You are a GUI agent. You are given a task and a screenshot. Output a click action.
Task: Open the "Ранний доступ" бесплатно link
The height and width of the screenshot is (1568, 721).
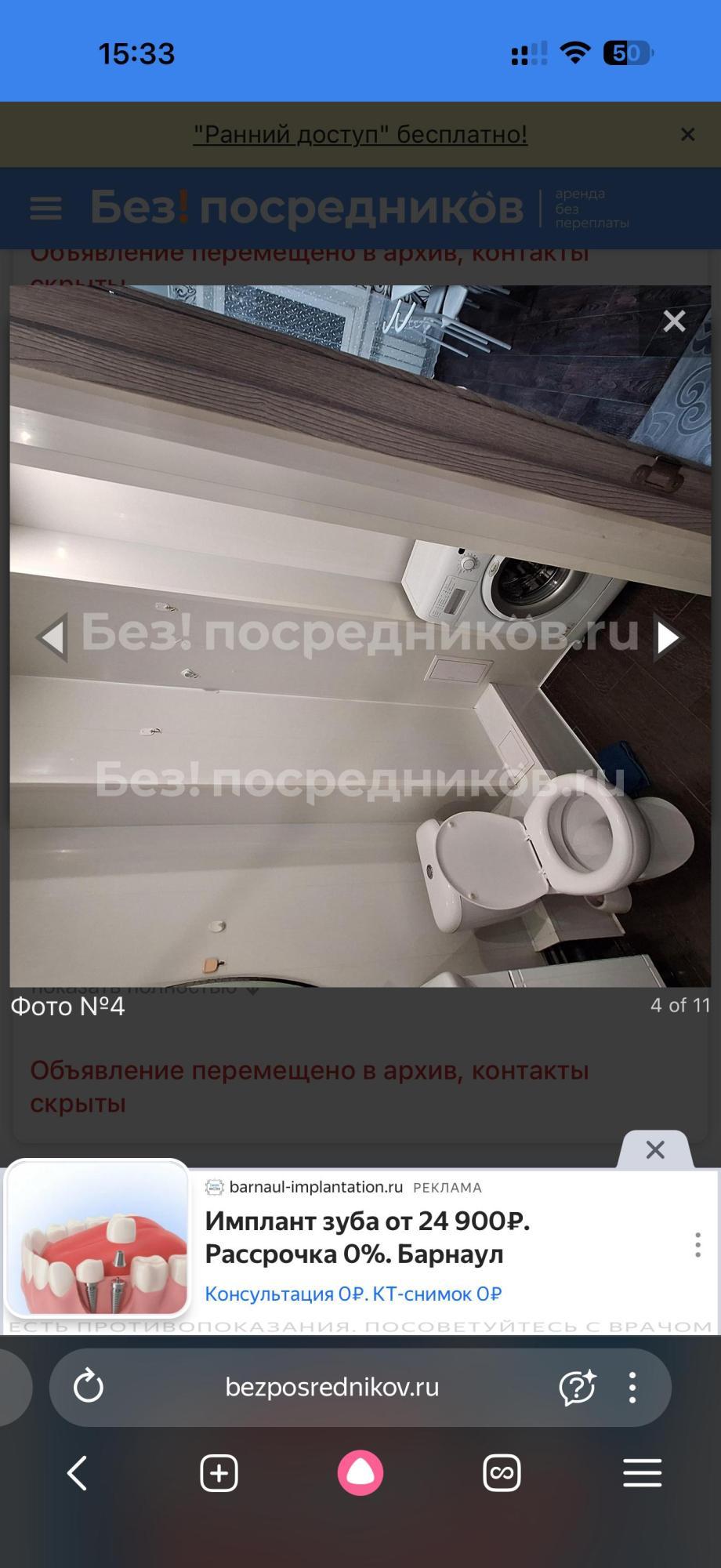(x=360, y=135)
